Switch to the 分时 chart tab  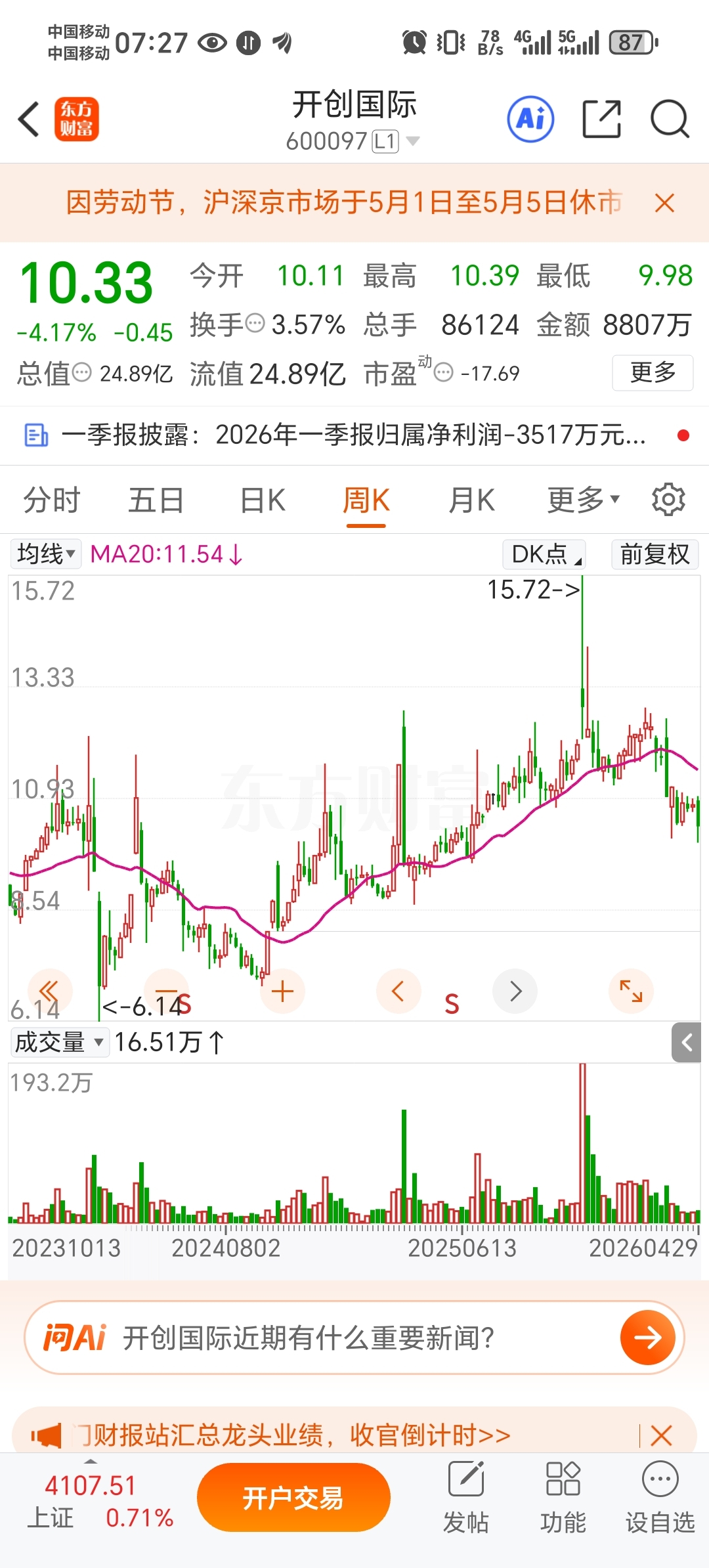[52, 500]
